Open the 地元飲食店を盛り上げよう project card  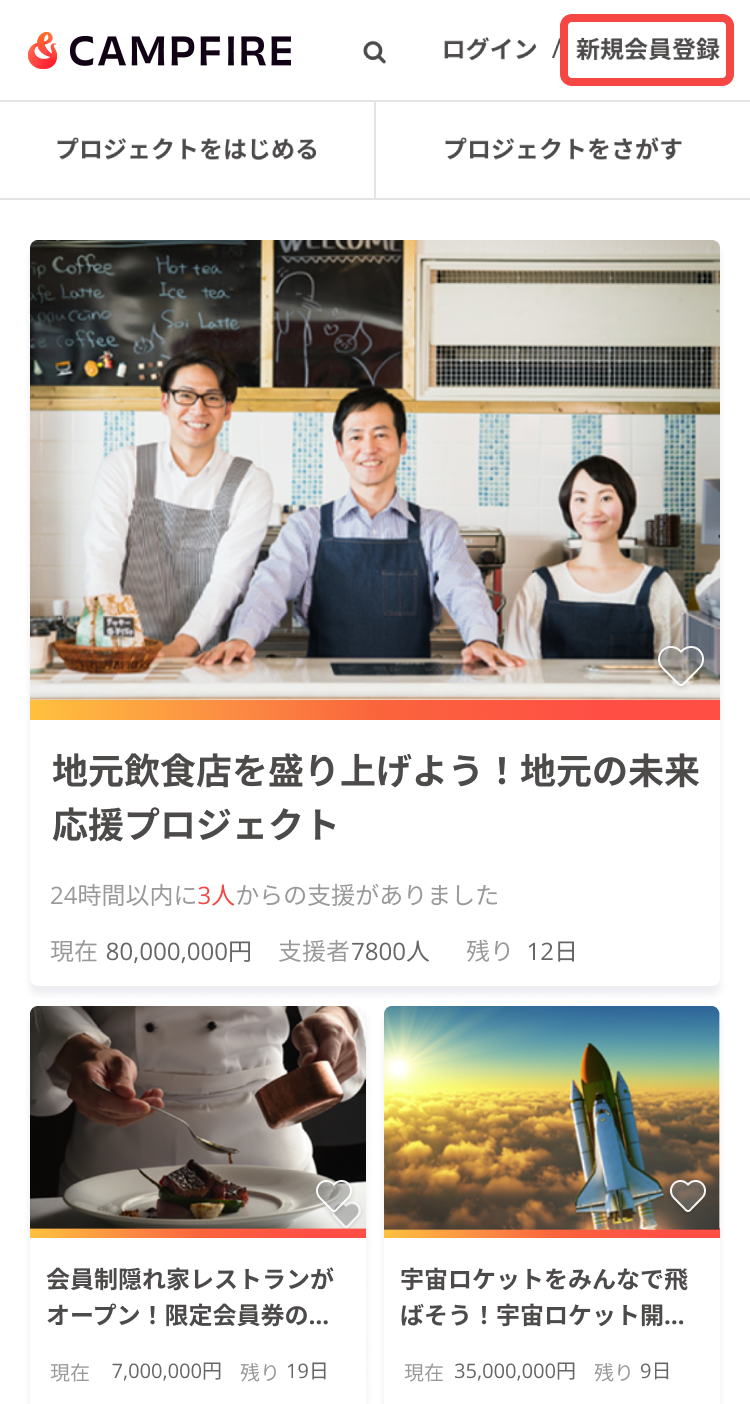[375, 798]
